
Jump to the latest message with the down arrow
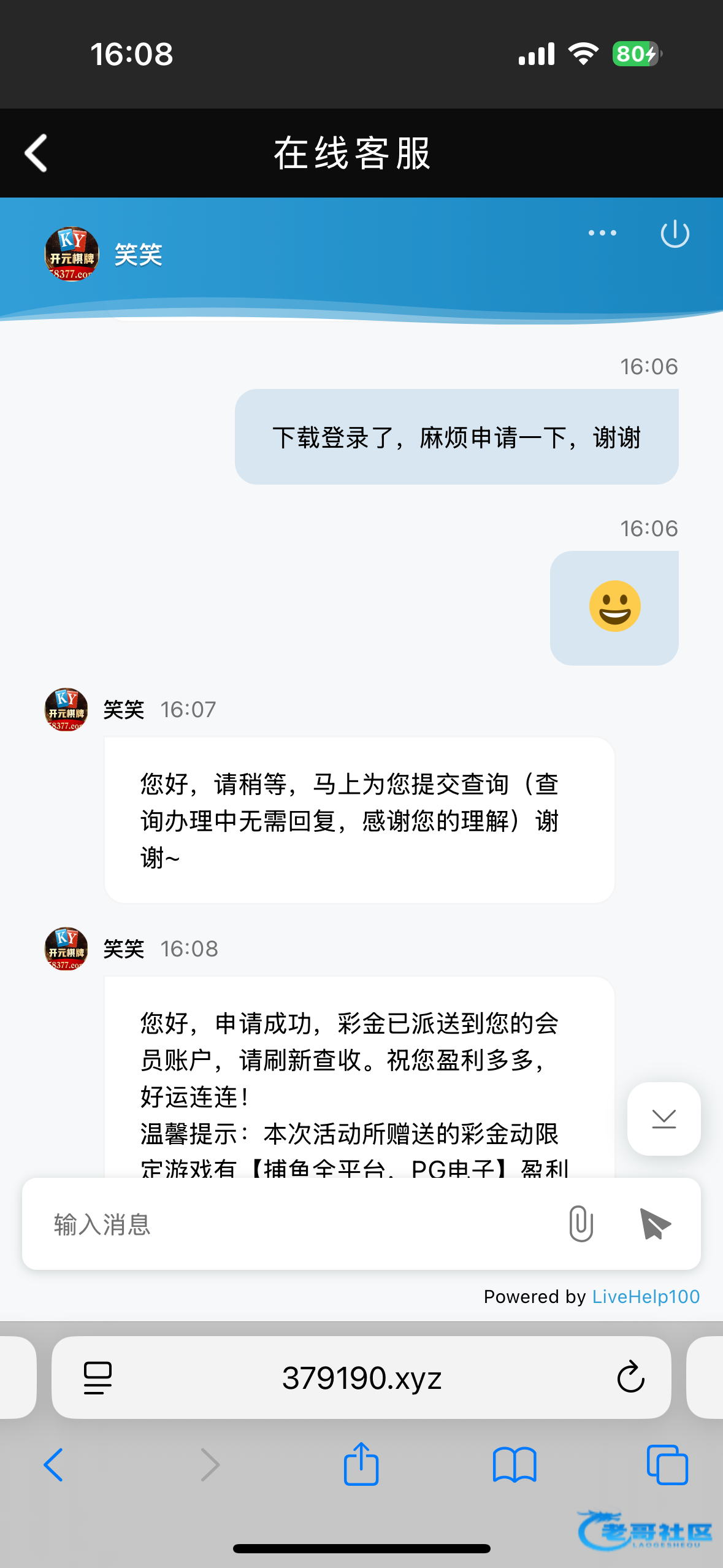click(664, 1119)
